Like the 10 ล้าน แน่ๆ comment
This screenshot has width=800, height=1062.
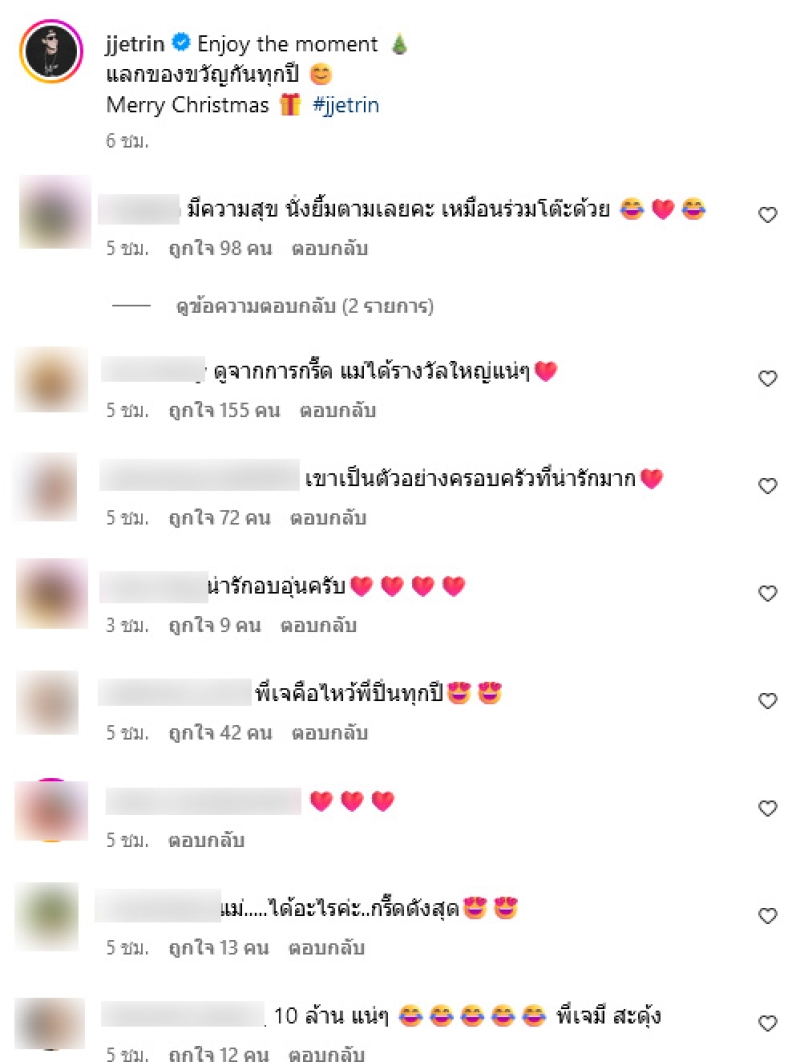pos(768,1023)
